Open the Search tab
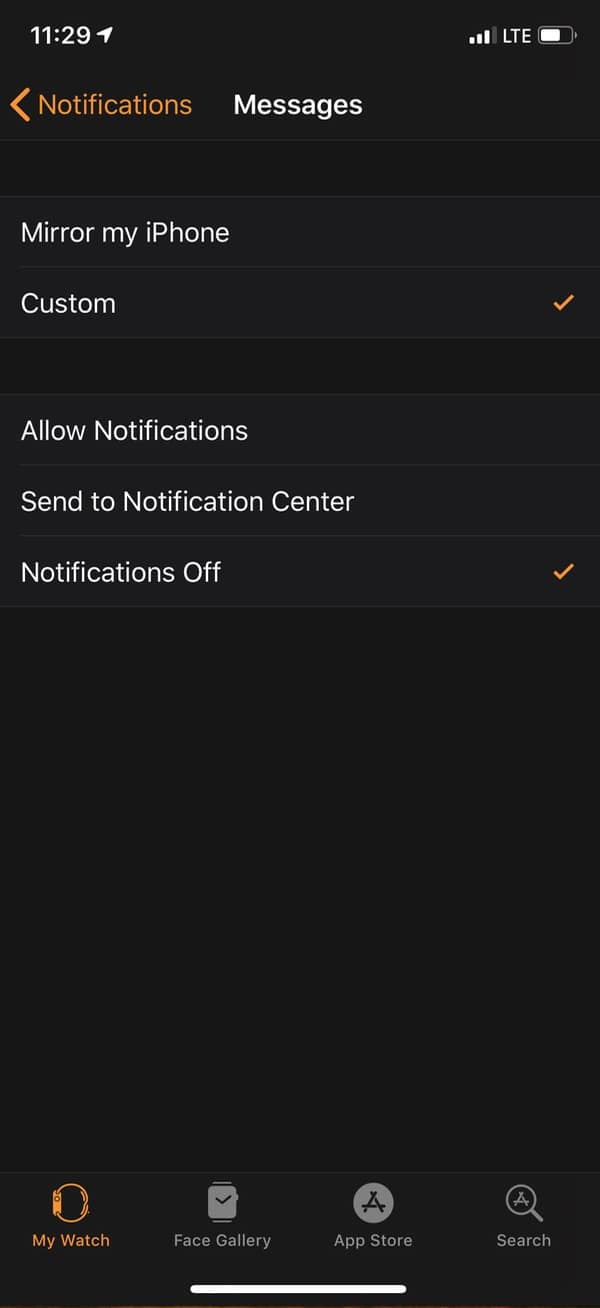The height and width of the screenshot is (1308, 600). tap(523, 1215)
